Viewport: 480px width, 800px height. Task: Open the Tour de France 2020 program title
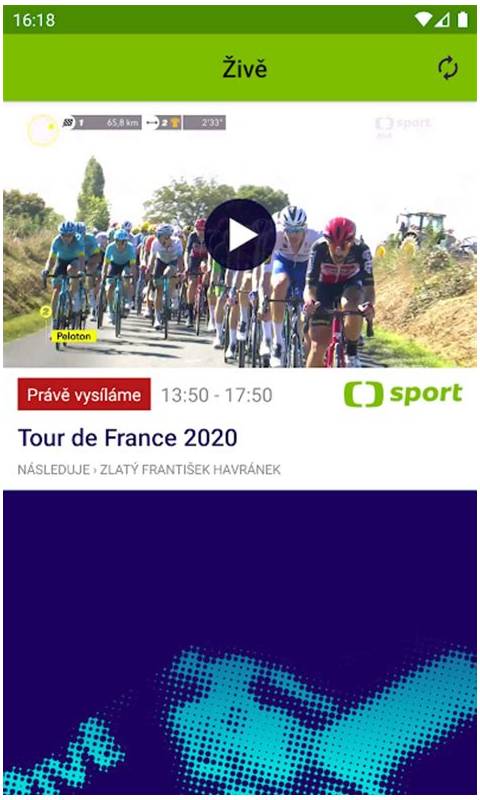point(128,438)
